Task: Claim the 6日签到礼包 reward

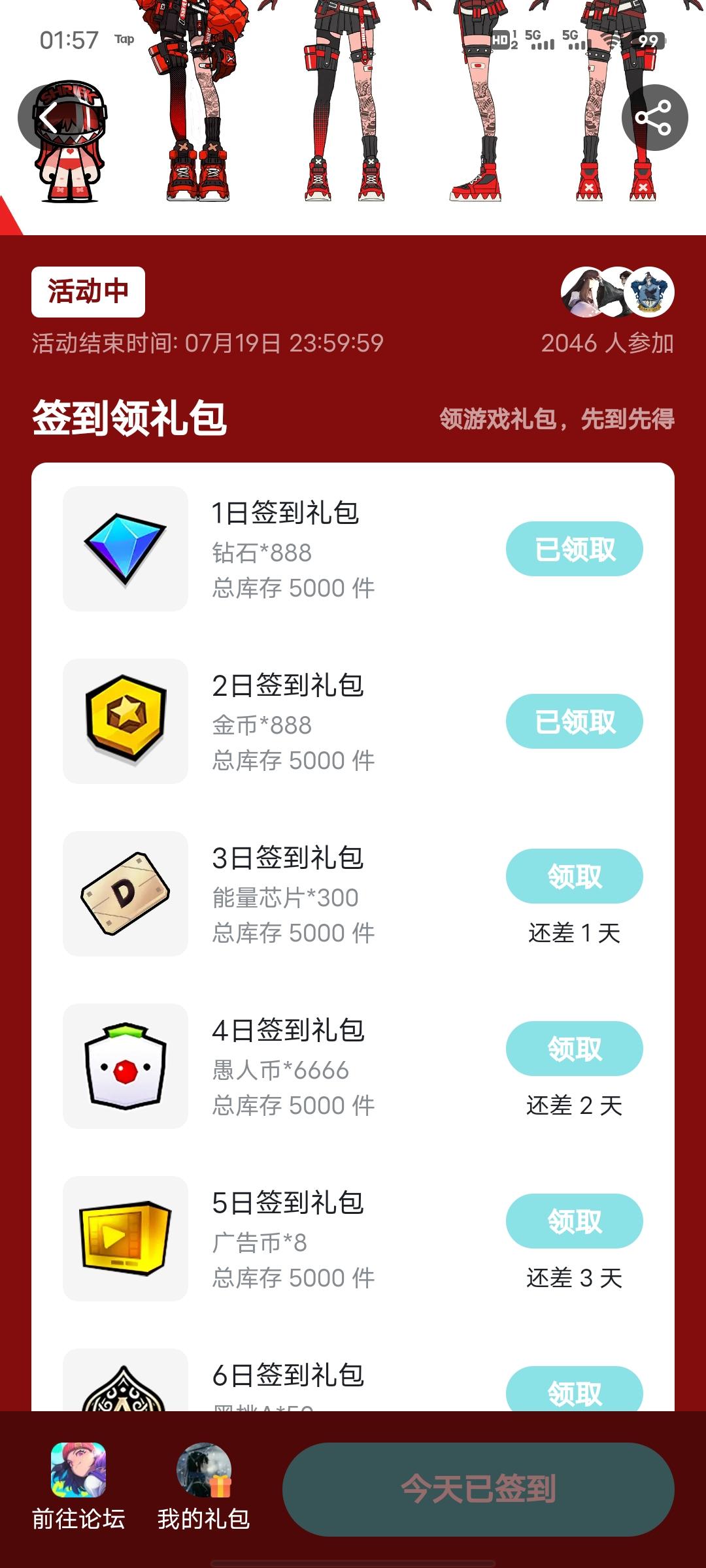Action: (574, 1390)
